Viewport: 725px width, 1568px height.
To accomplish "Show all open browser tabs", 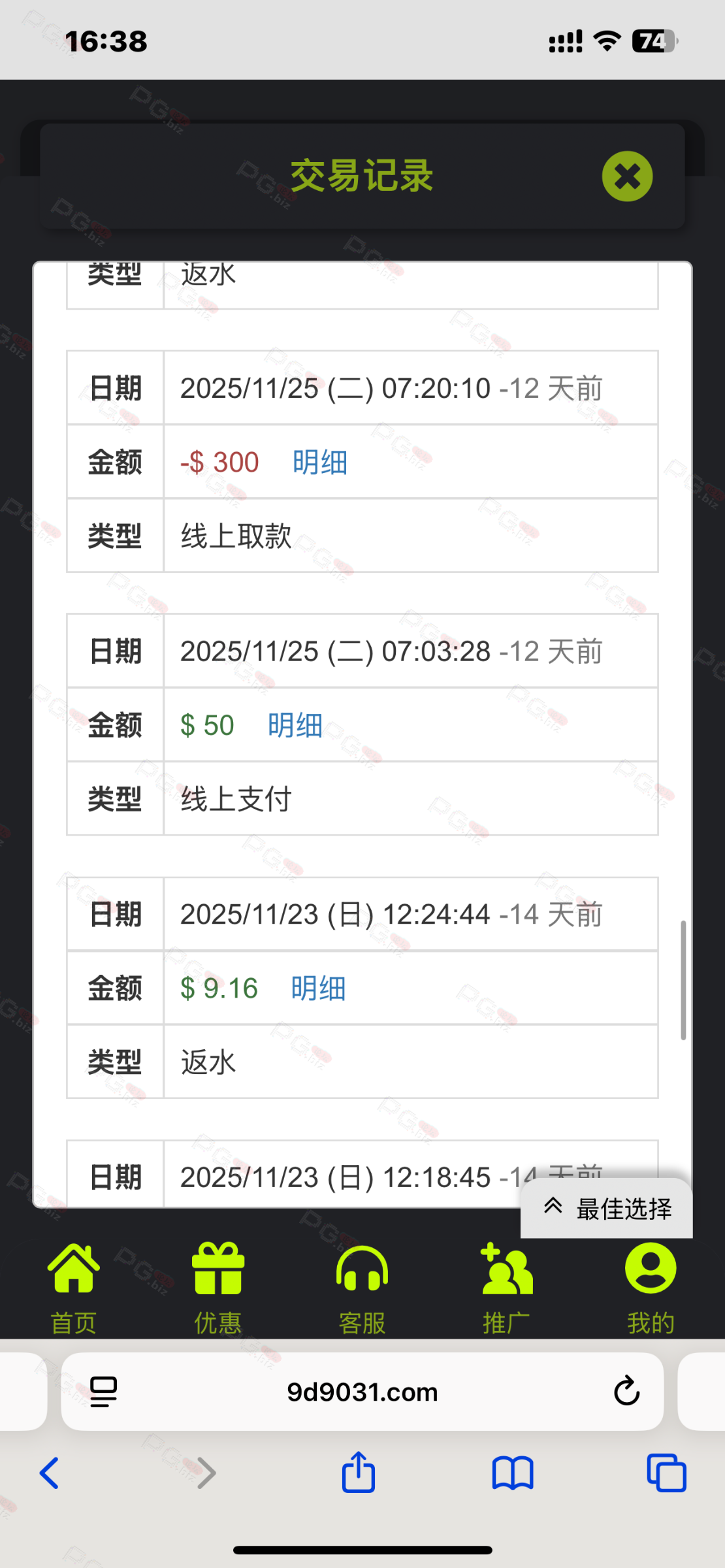I will 666,1473.
